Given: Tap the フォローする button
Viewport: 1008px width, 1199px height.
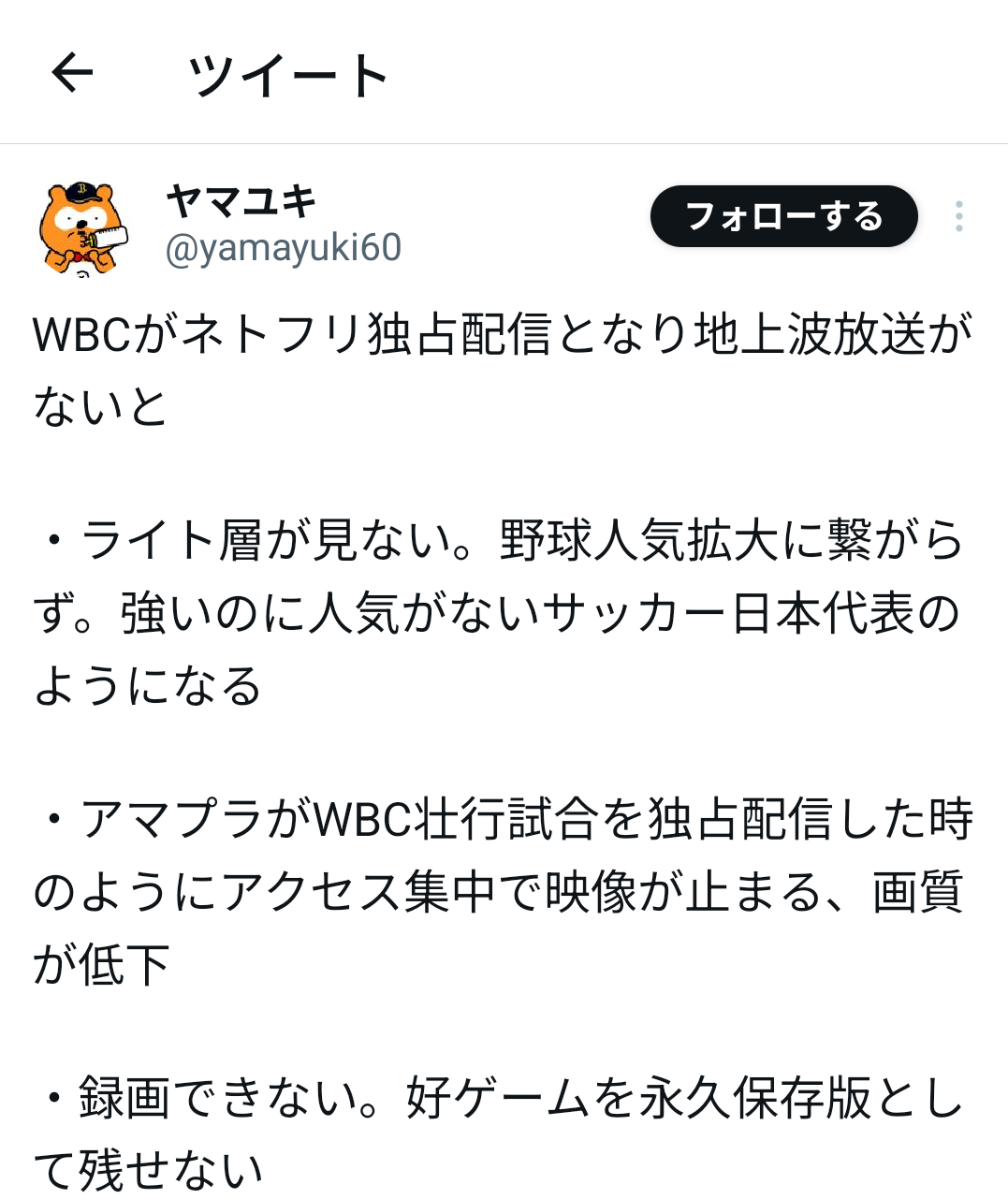Looking at the screenshot, I should tap(783, 216).
